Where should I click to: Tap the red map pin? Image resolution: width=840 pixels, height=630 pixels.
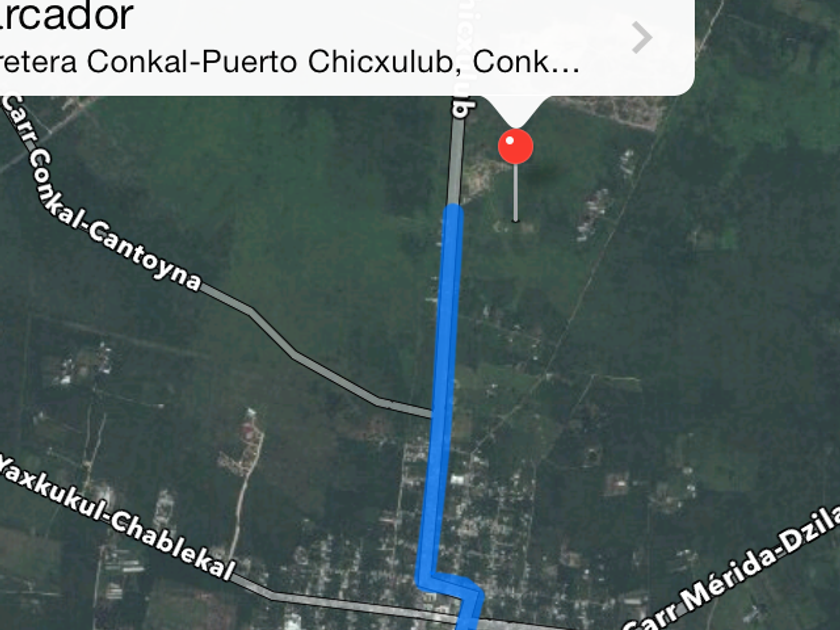tap(515, 147)
